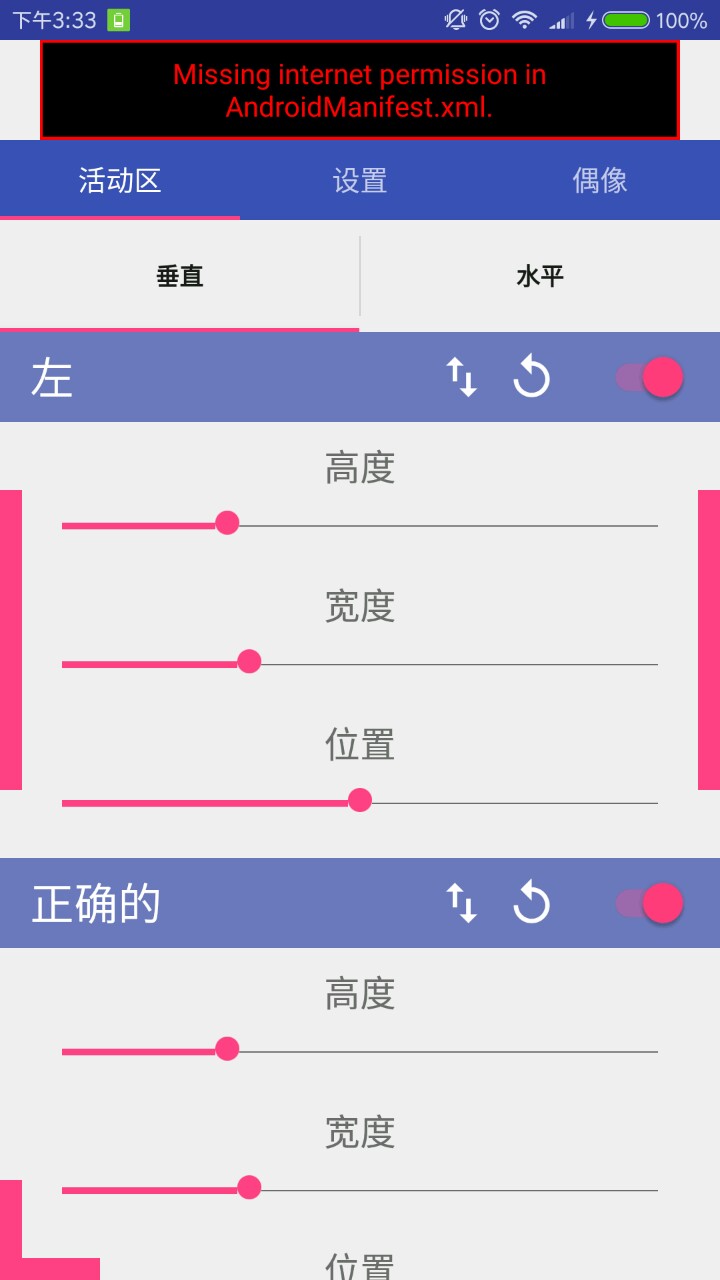Select the 水平 sub-tab
The width and height of the screenshot is (720, 1280).
[540, 276]
